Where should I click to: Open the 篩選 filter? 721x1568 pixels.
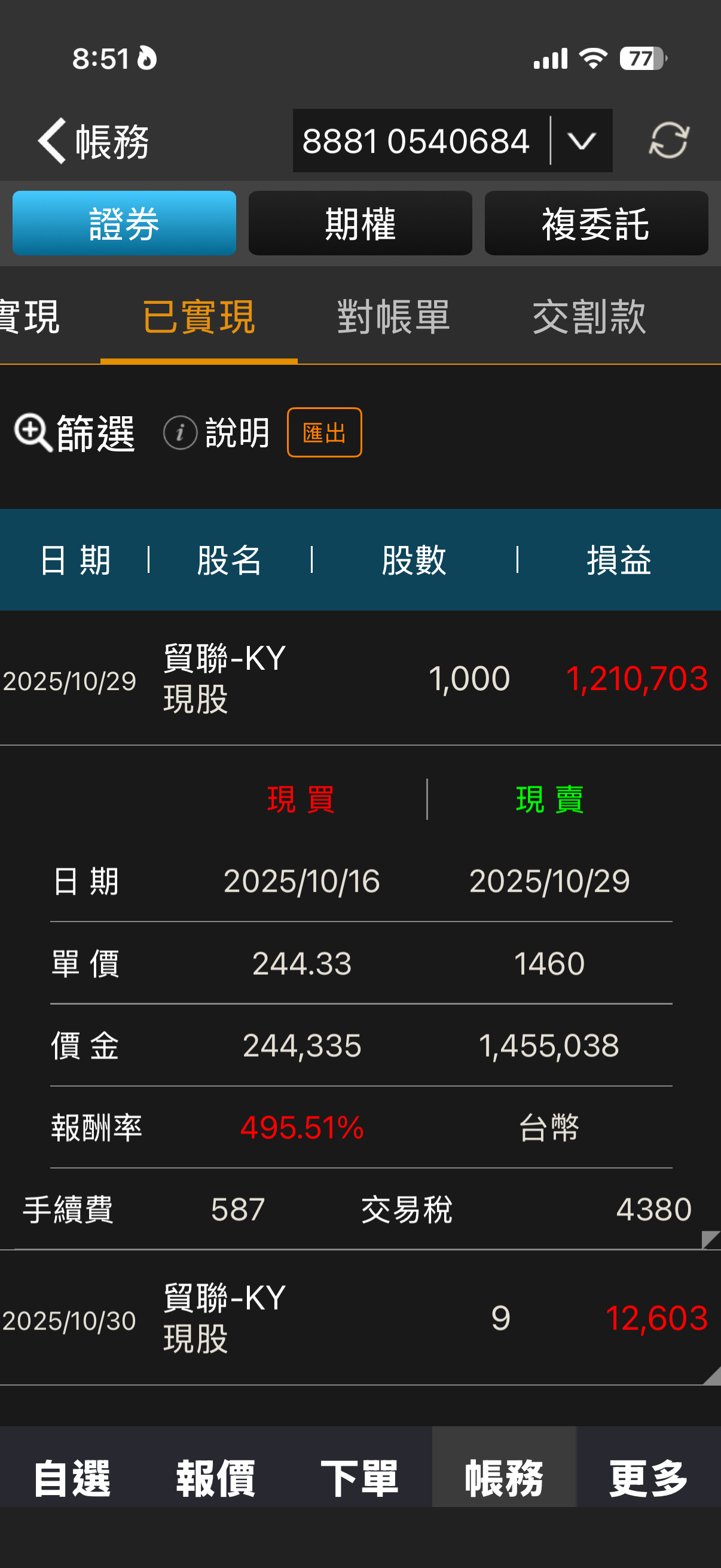pos(75,433)
